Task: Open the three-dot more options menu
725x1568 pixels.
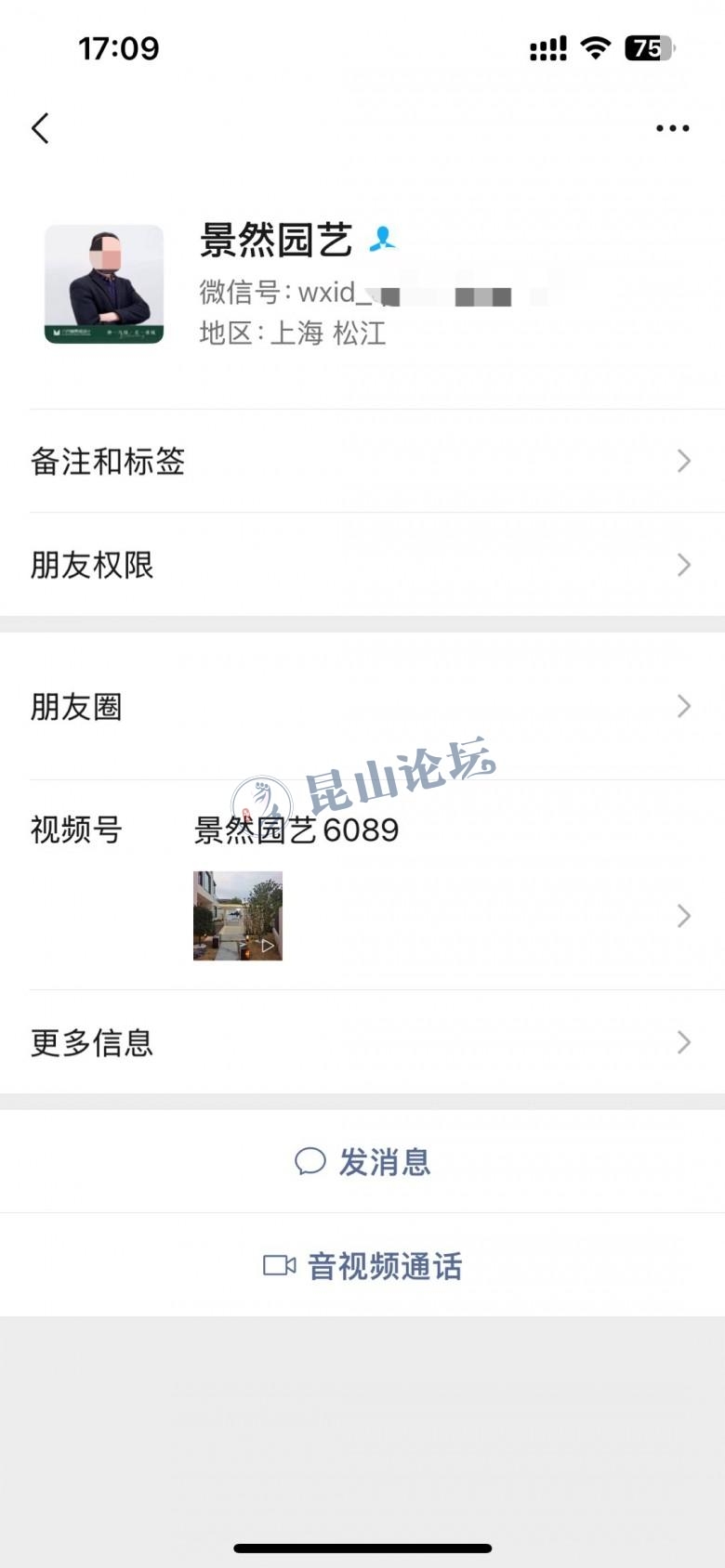Action: (672, 128)
